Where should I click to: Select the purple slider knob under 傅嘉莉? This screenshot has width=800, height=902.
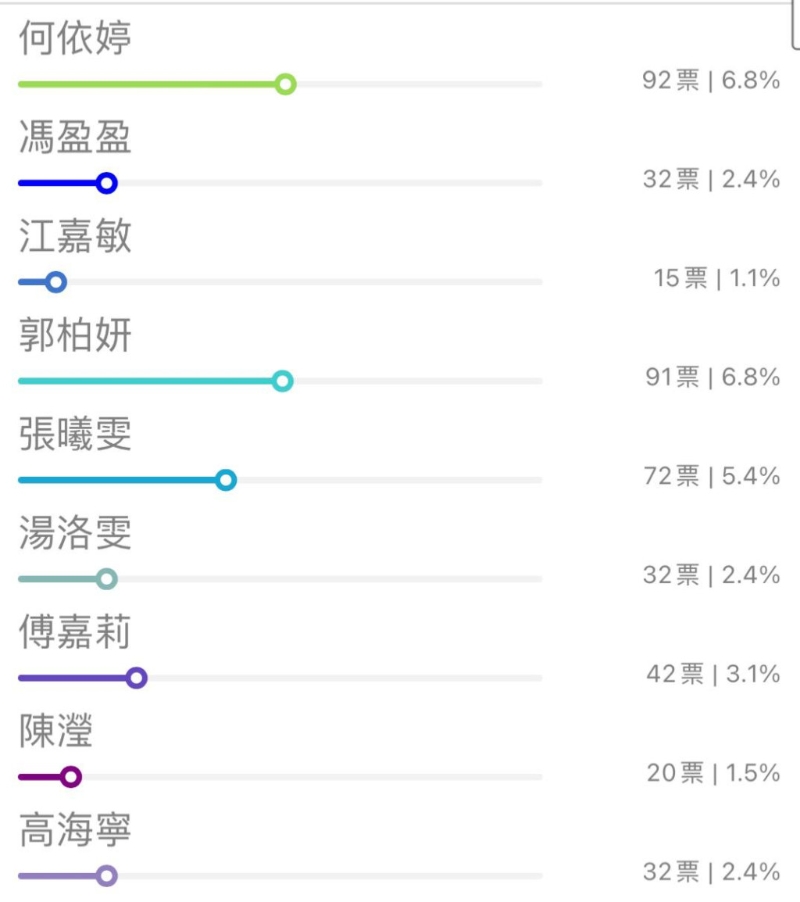[137, 678]
